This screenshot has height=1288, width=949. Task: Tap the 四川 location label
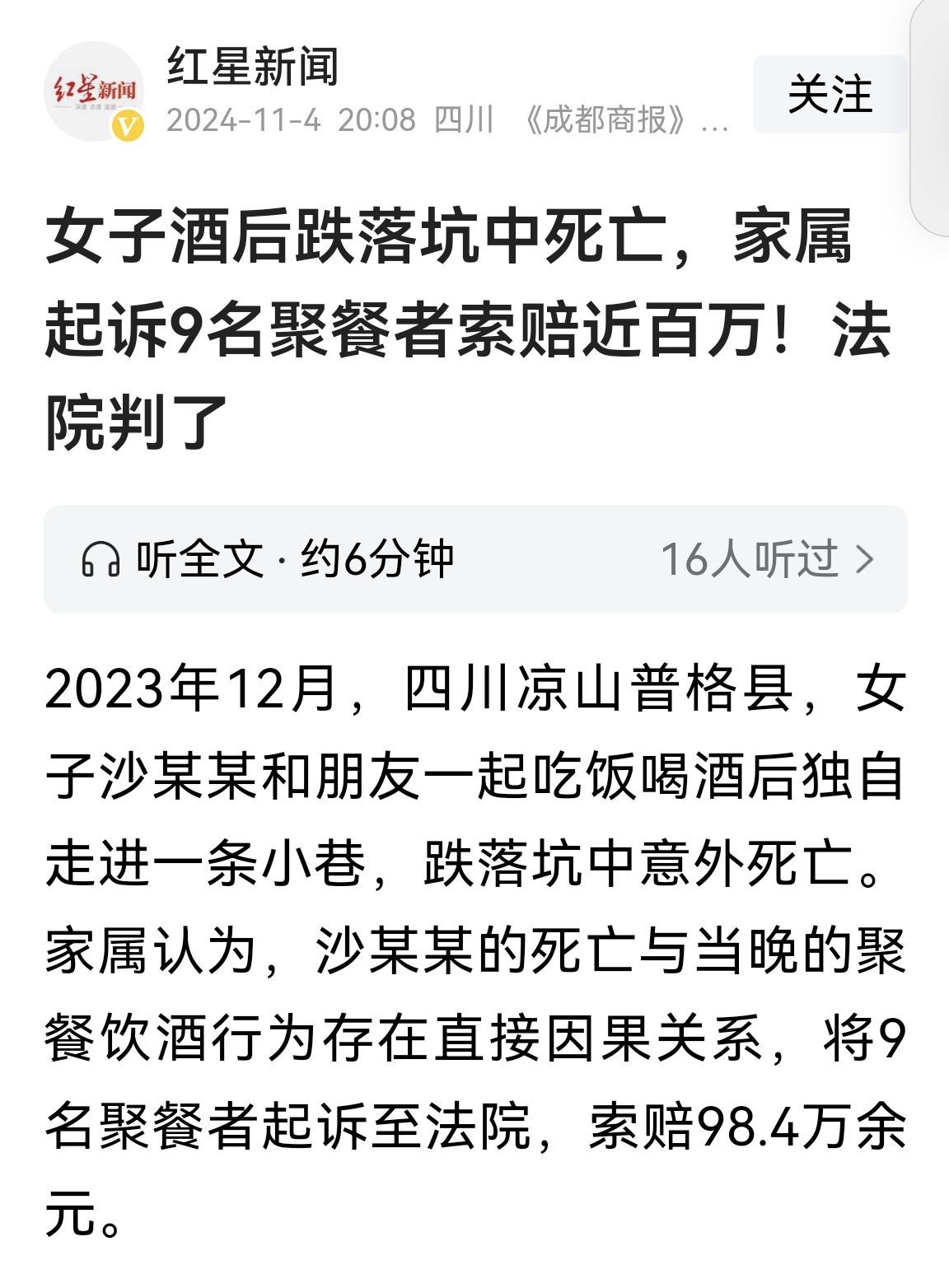coord(463,119)
